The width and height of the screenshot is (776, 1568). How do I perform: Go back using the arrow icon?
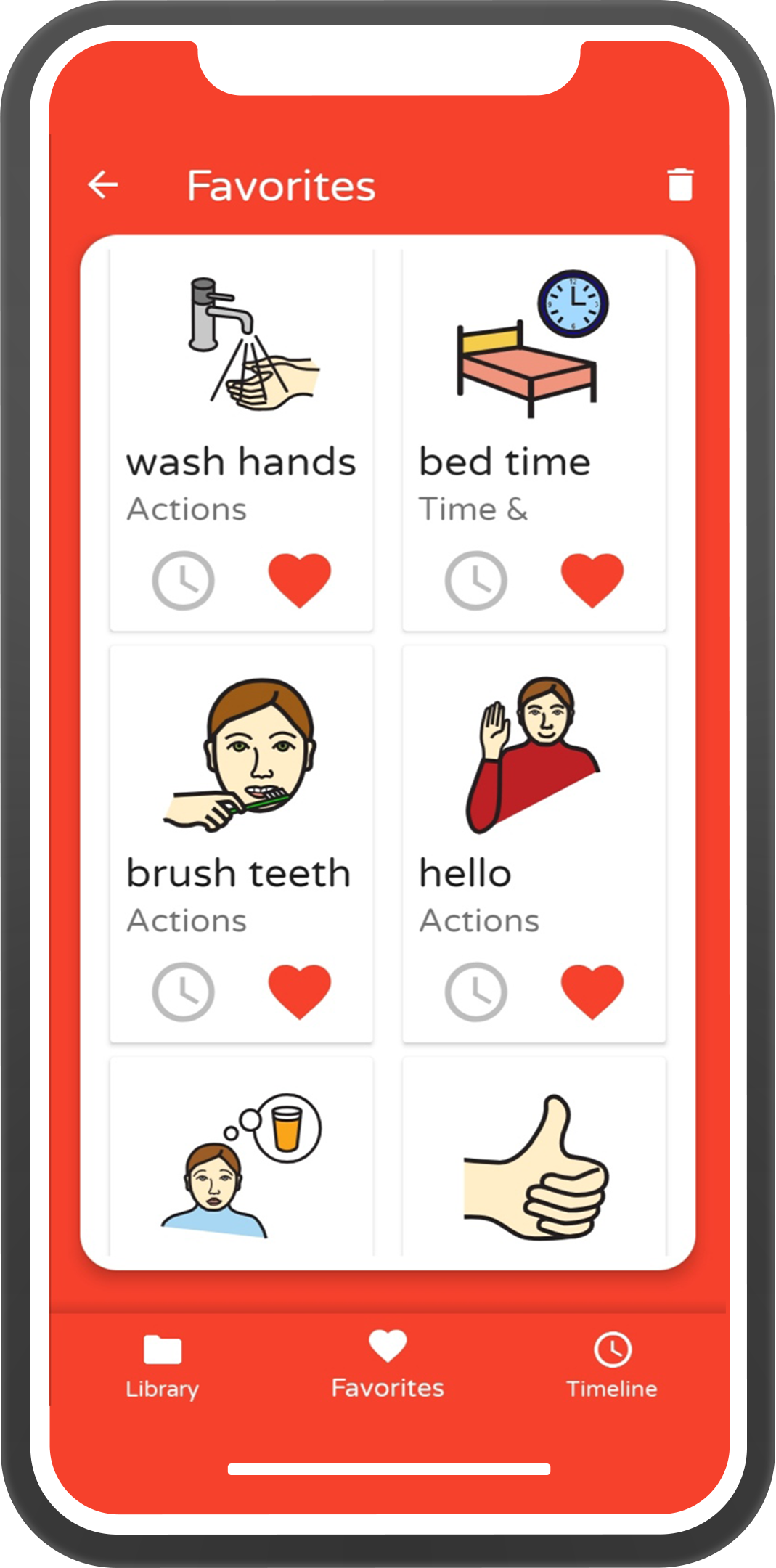tap(102, 184)
